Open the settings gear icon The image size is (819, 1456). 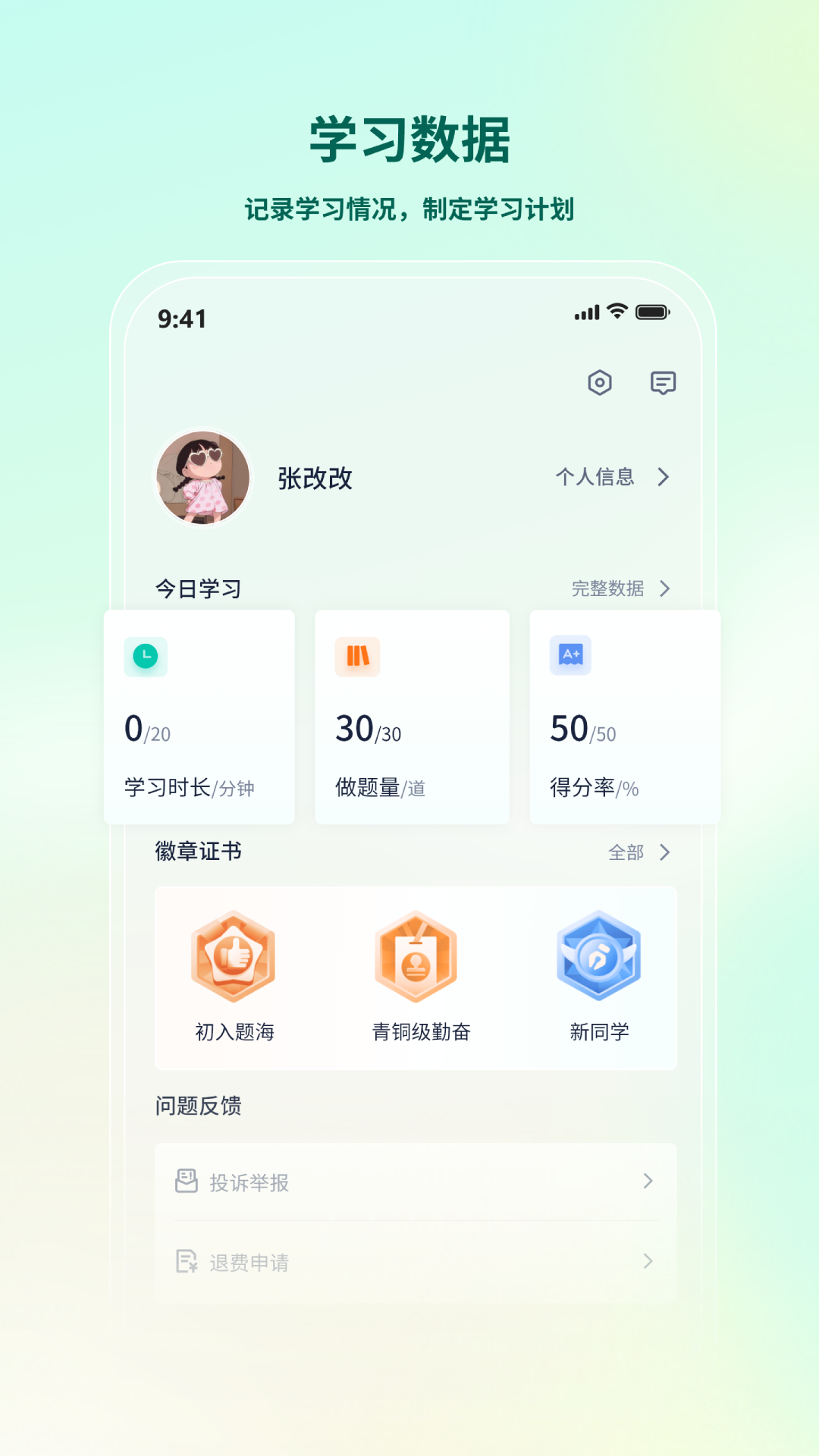(600, 384)
